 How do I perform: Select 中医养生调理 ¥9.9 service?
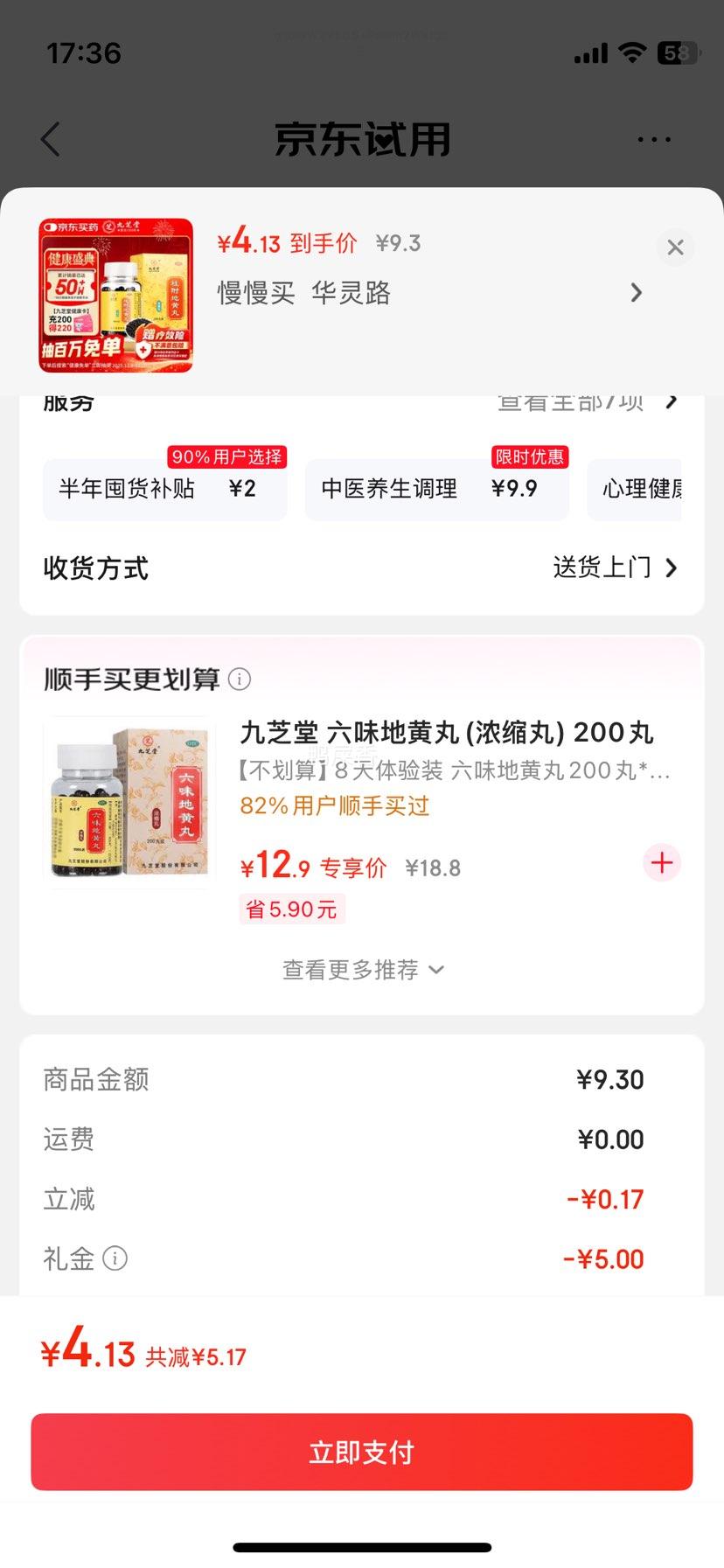pyautogui.click(x=436, y=489)
